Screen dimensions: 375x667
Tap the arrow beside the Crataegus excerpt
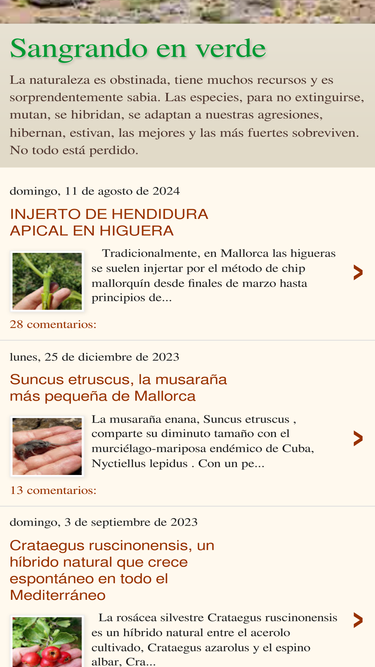pyautogui.click(x=358, y=621)
